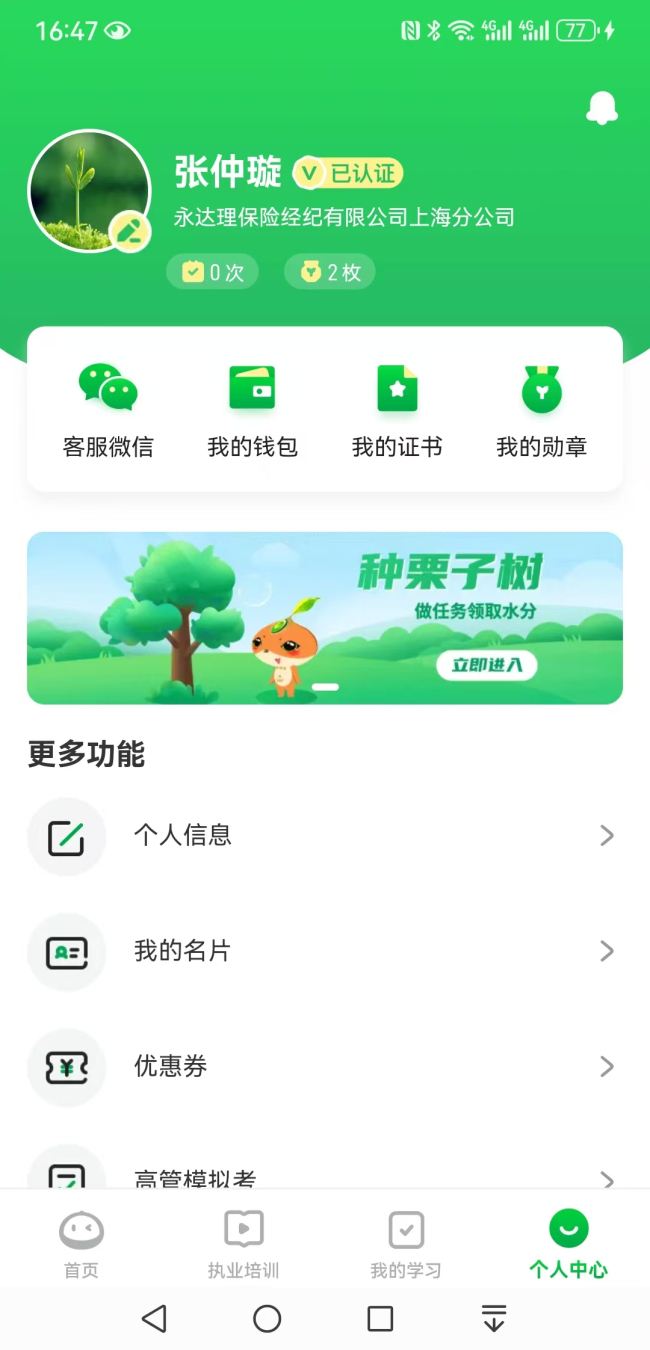The image size is (650, 1350).
Task: Switch to the 我的学习 tab
Action: pyautogui.click(x=405, y=1245)
